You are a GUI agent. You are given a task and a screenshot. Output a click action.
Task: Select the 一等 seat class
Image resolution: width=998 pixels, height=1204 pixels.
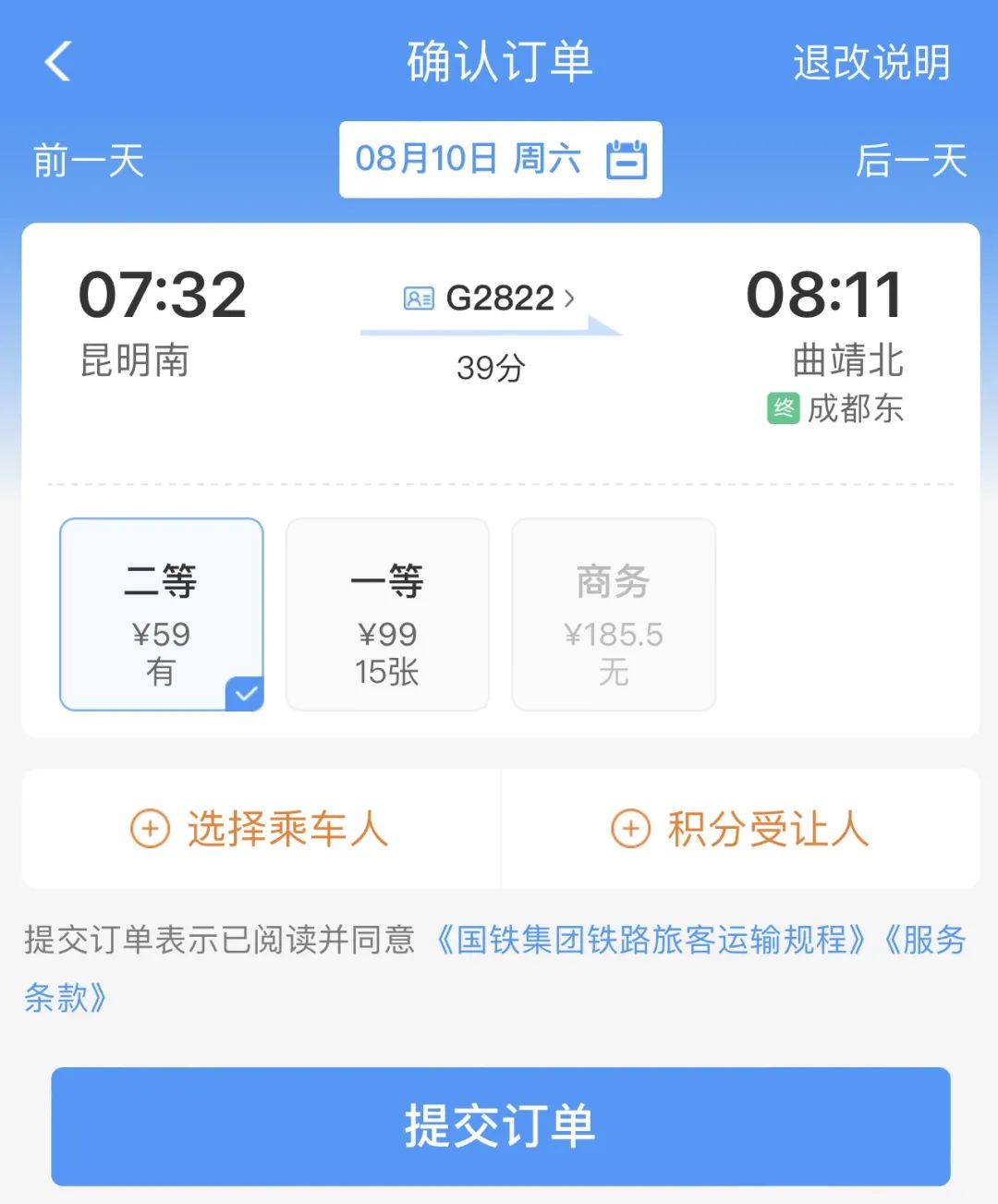tap(386, 614)
